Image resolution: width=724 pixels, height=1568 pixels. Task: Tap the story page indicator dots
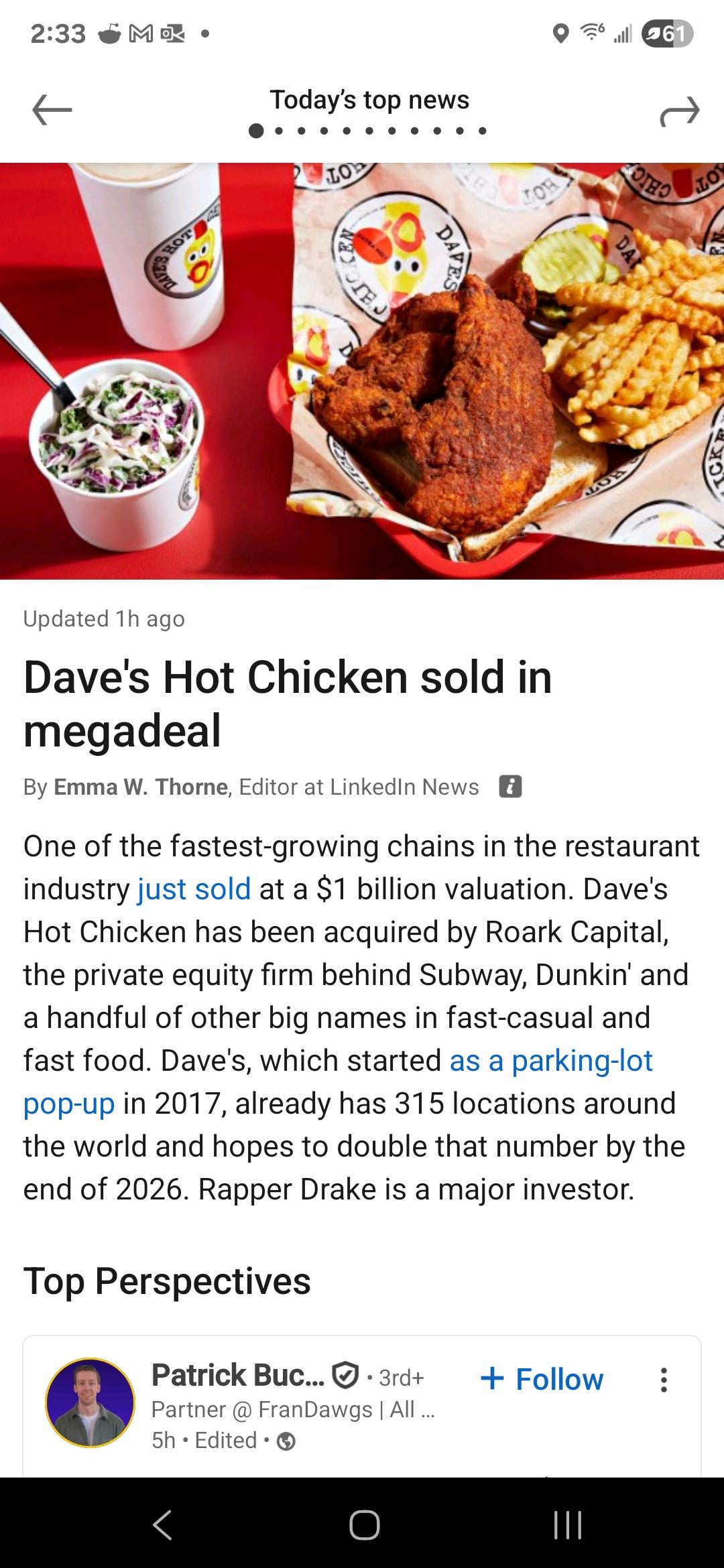pos(367,131)
